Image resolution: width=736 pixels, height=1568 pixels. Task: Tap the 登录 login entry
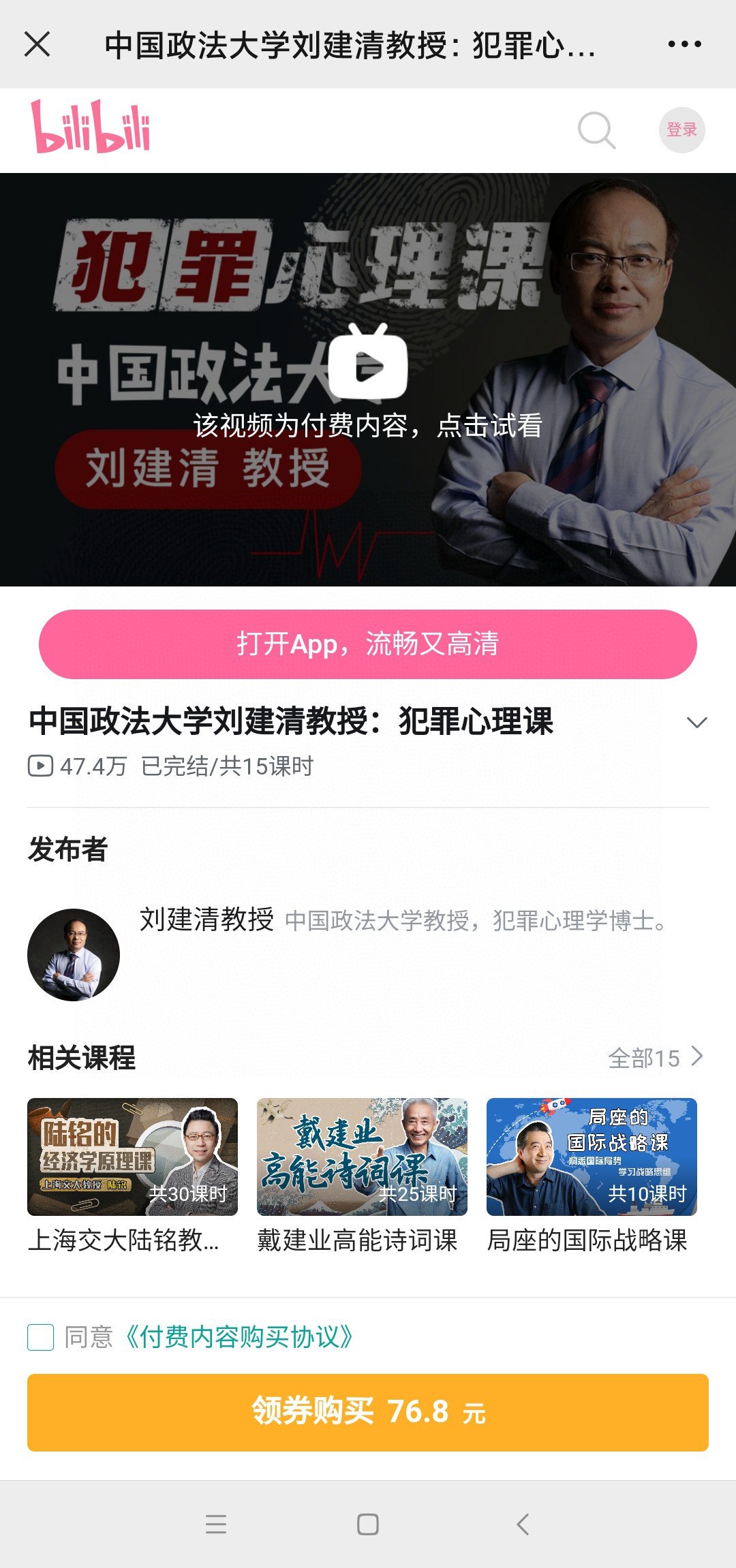681,129
